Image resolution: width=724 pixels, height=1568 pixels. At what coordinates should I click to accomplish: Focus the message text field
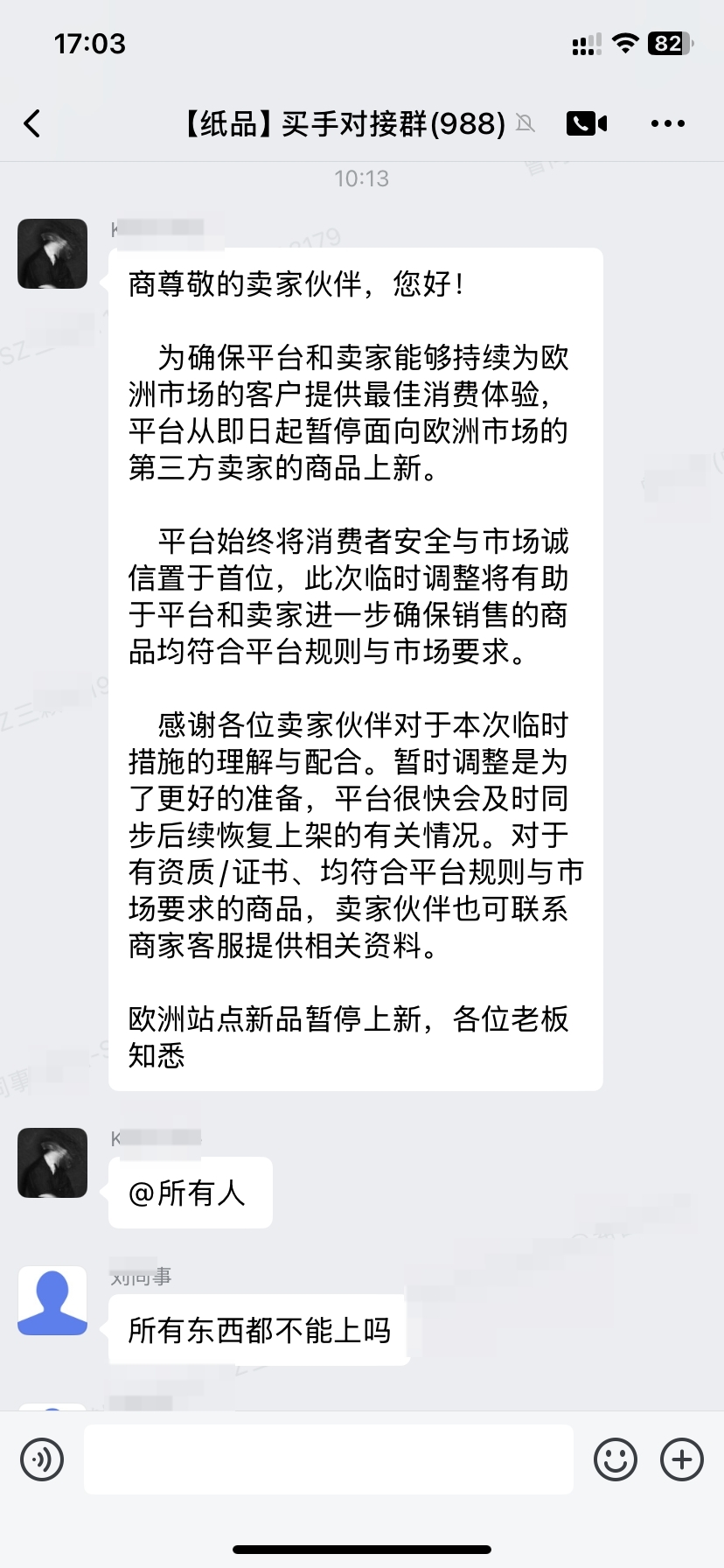coord(329,1459)
